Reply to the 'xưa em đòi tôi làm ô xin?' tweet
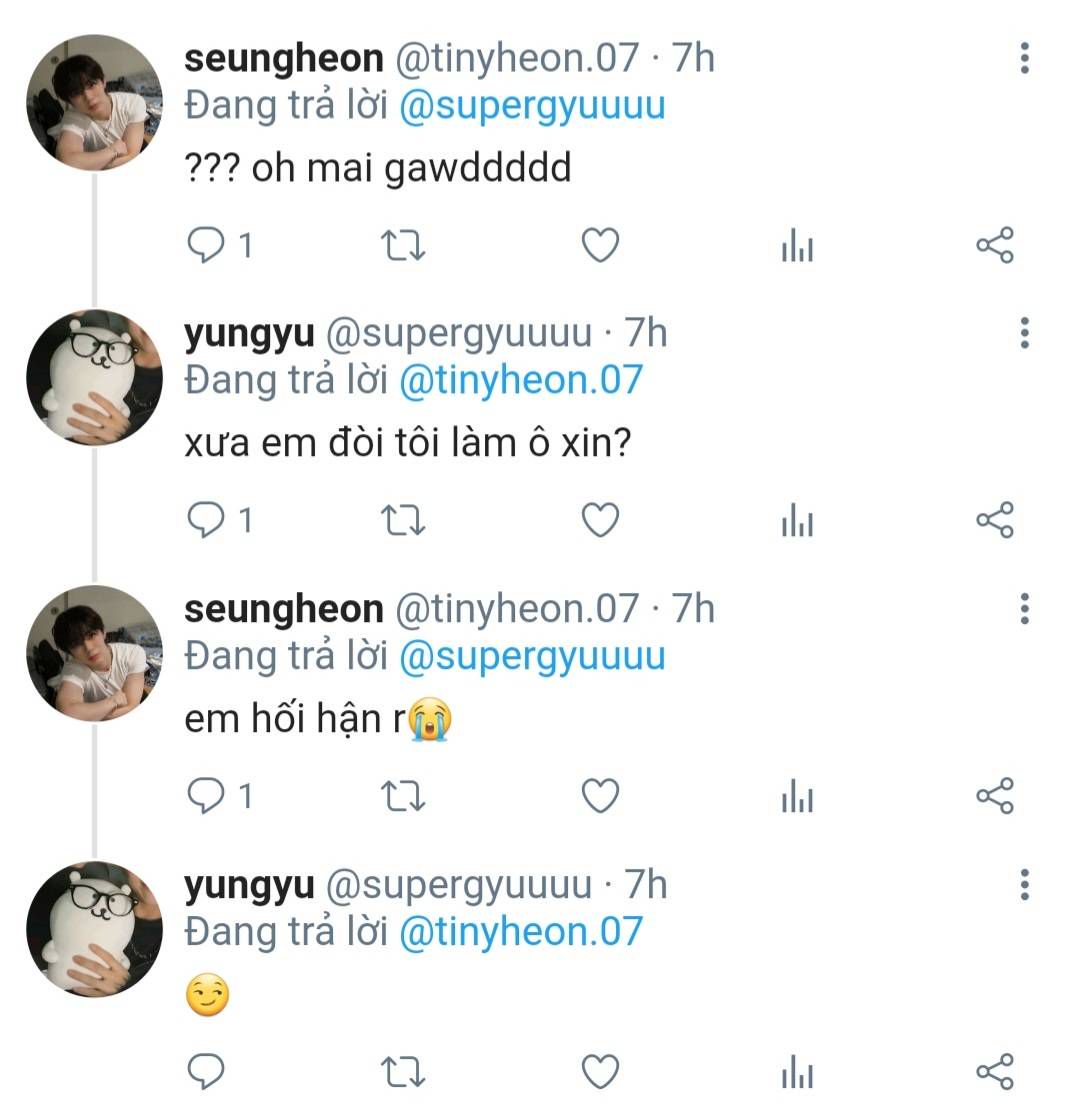 pyautogui.click(x=206, y=520)
